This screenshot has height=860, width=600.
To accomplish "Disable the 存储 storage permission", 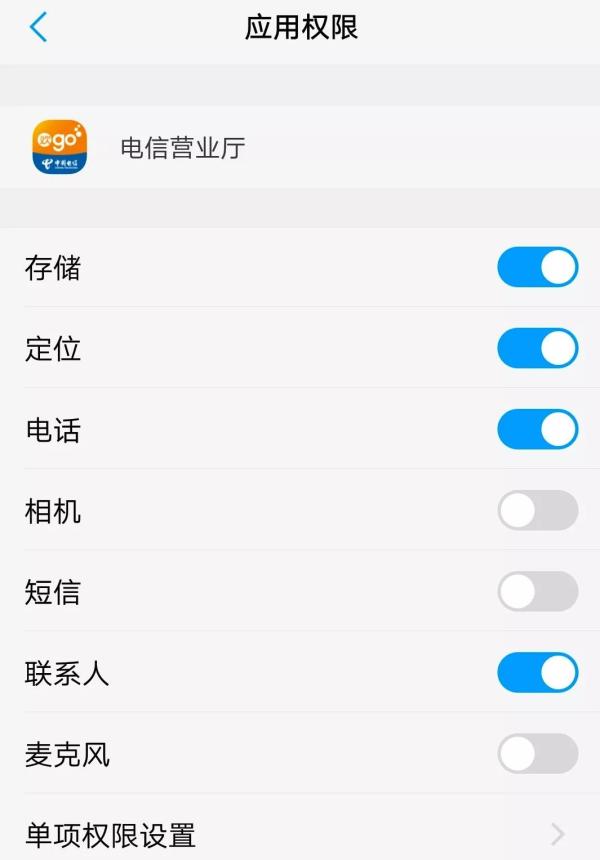I will (x=537, y=268).
